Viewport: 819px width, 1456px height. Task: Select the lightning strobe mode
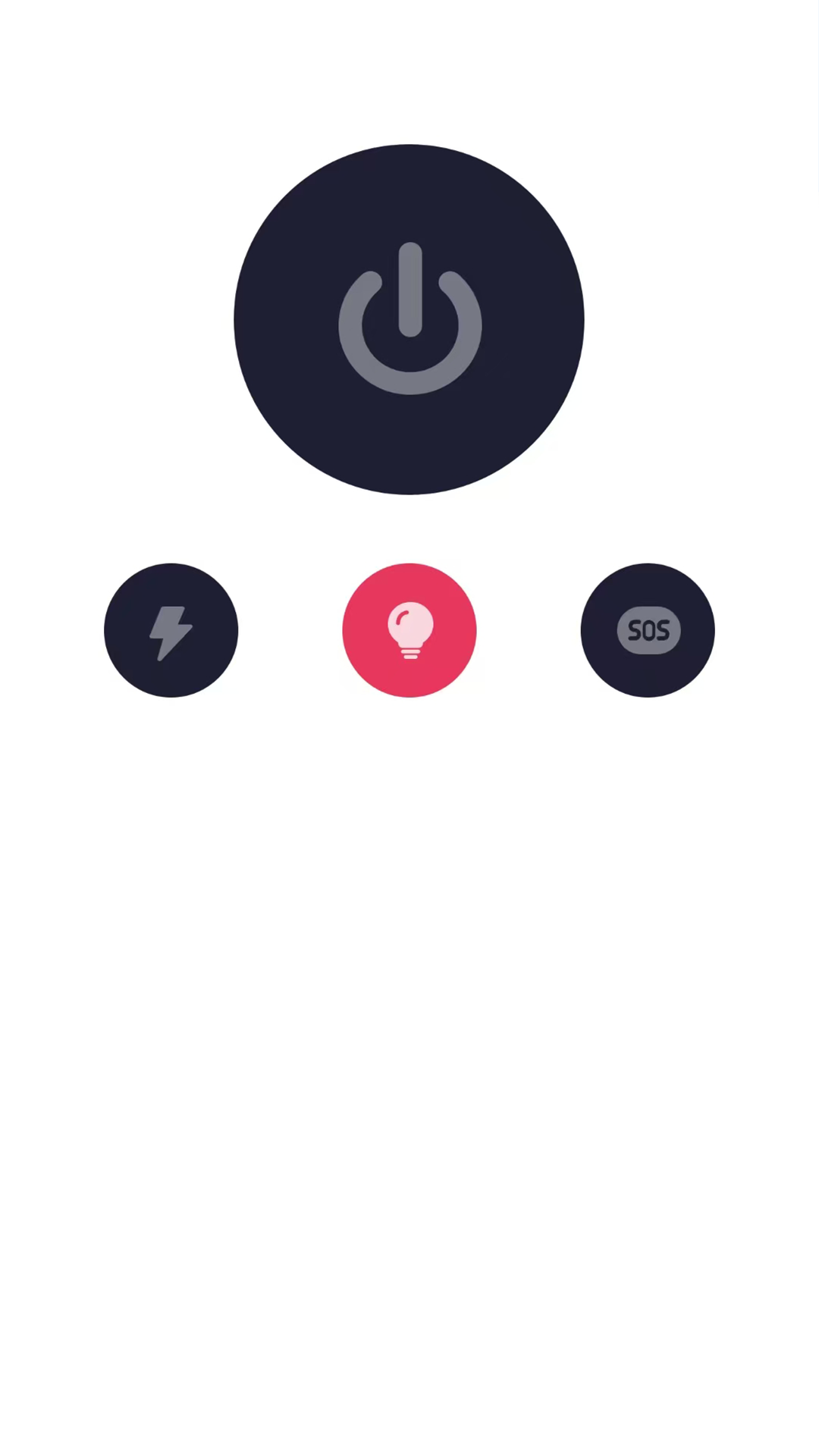[171, 630]
